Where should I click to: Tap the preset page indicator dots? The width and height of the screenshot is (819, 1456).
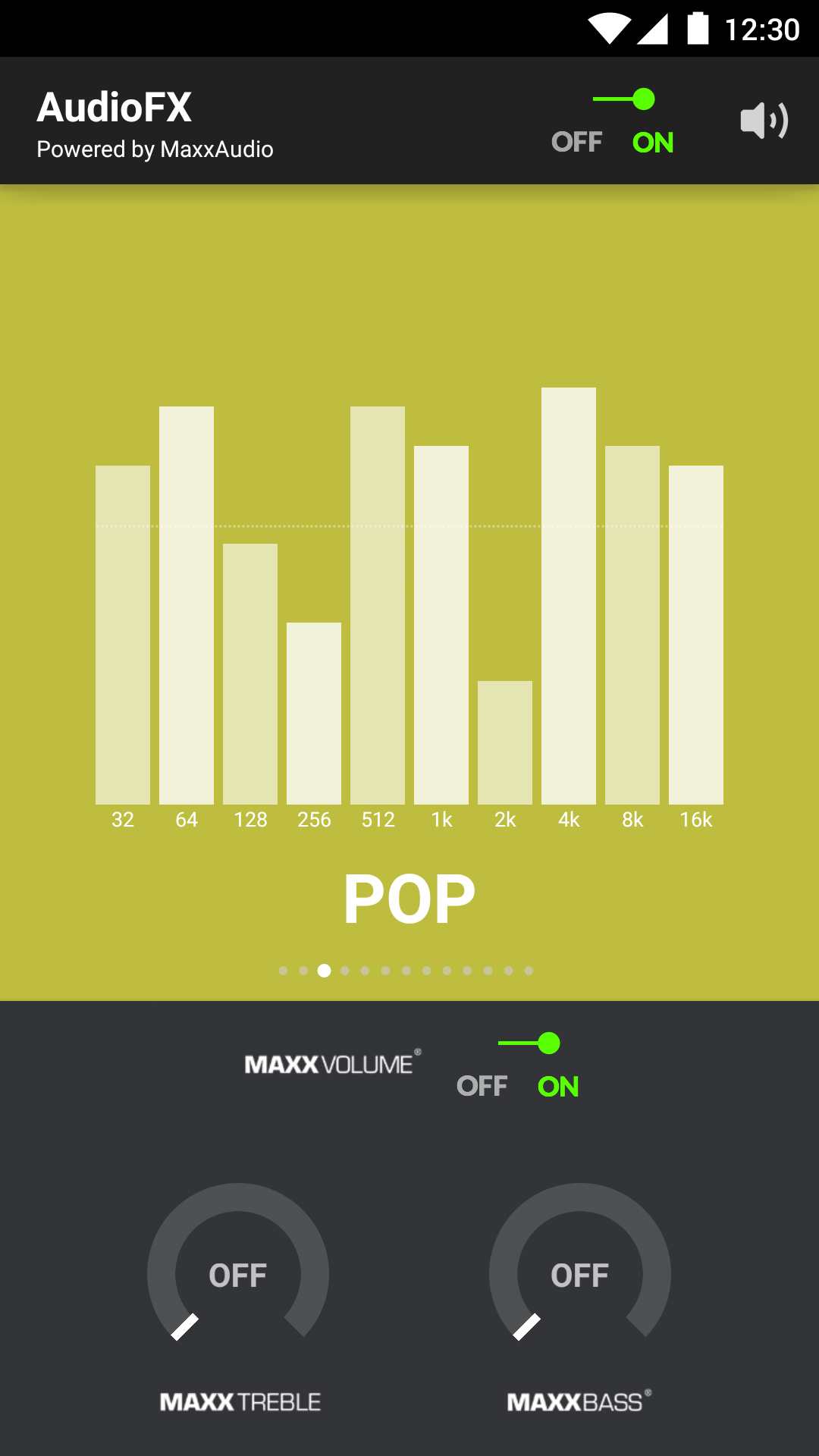406,971
